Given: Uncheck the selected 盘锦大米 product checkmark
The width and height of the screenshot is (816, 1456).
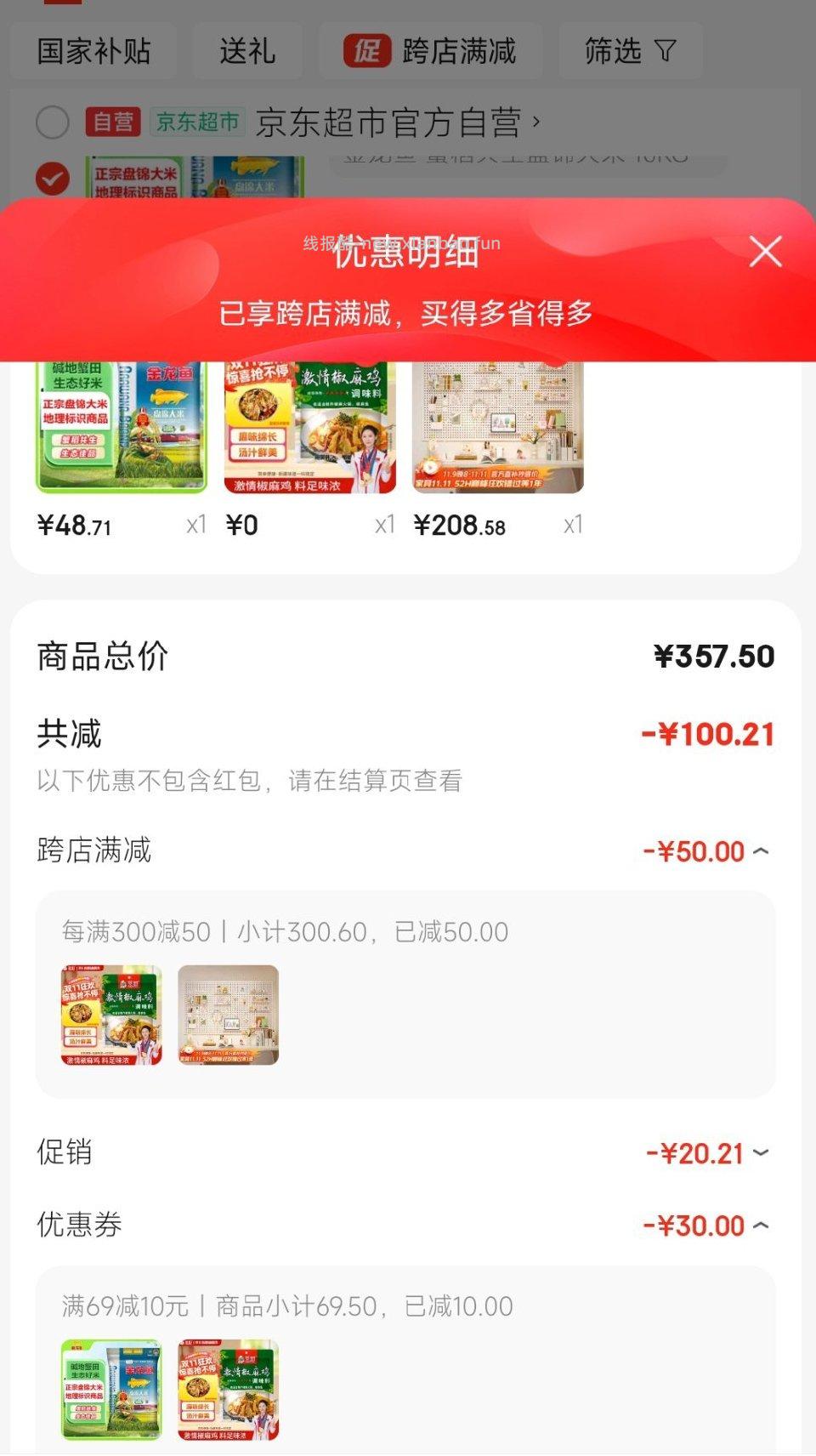Looking at the screenshot, I should click(54, 179).
